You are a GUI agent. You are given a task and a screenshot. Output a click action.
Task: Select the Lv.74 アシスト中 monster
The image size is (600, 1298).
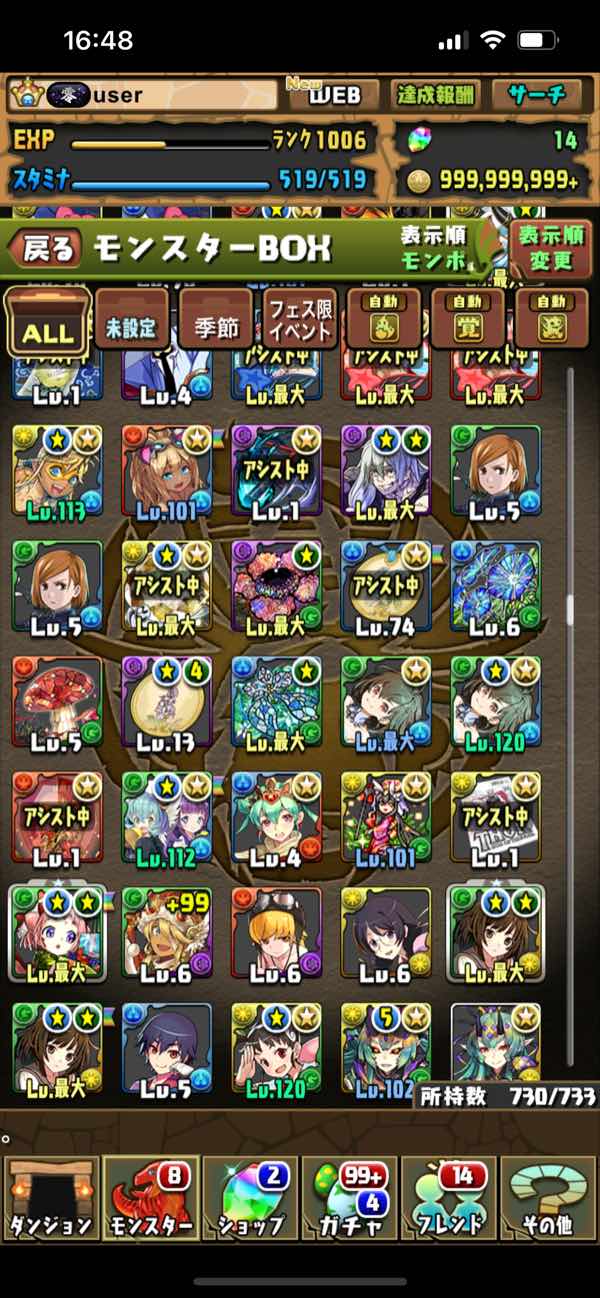pyautogui.click(x=386, y=587)
